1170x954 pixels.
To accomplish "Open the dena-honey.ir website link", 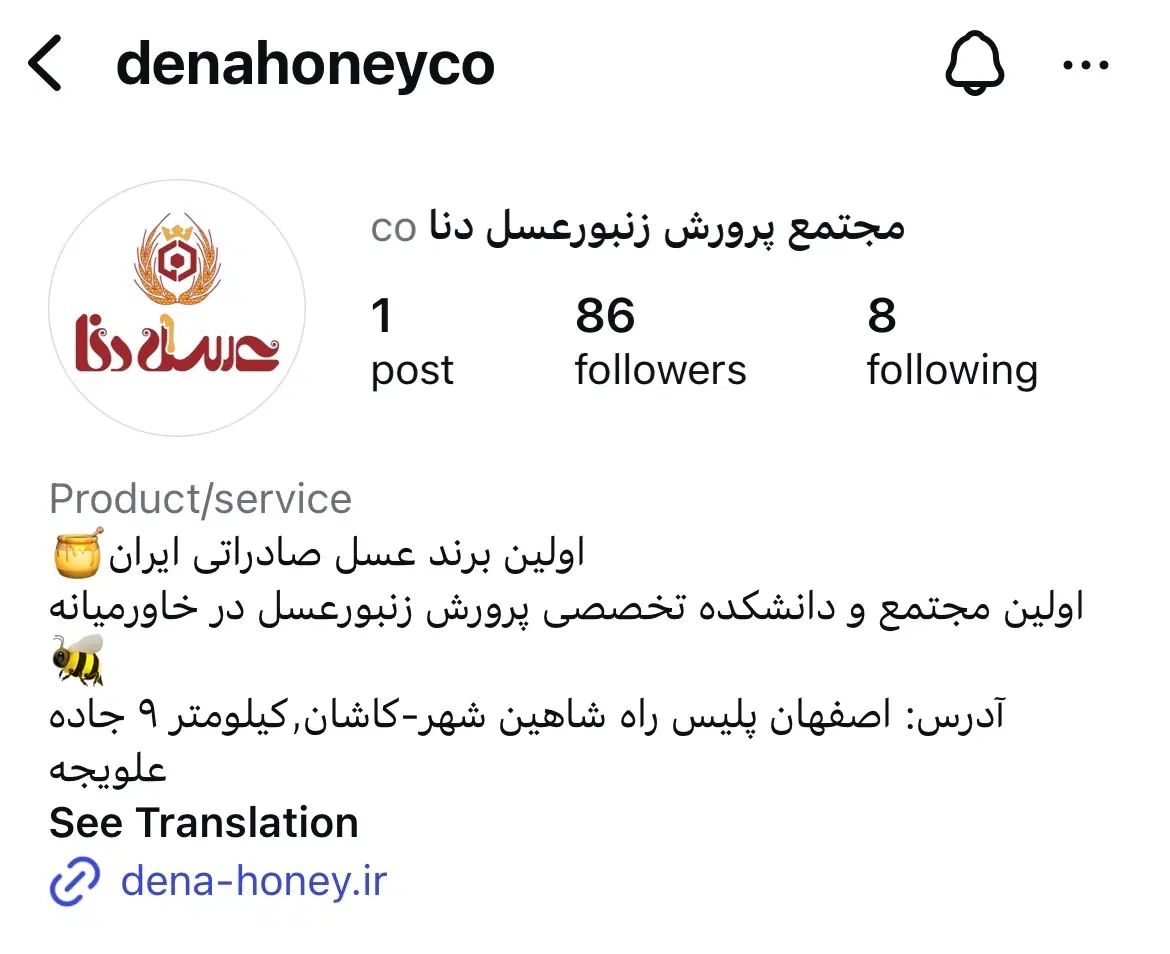I will pos(253,881).
